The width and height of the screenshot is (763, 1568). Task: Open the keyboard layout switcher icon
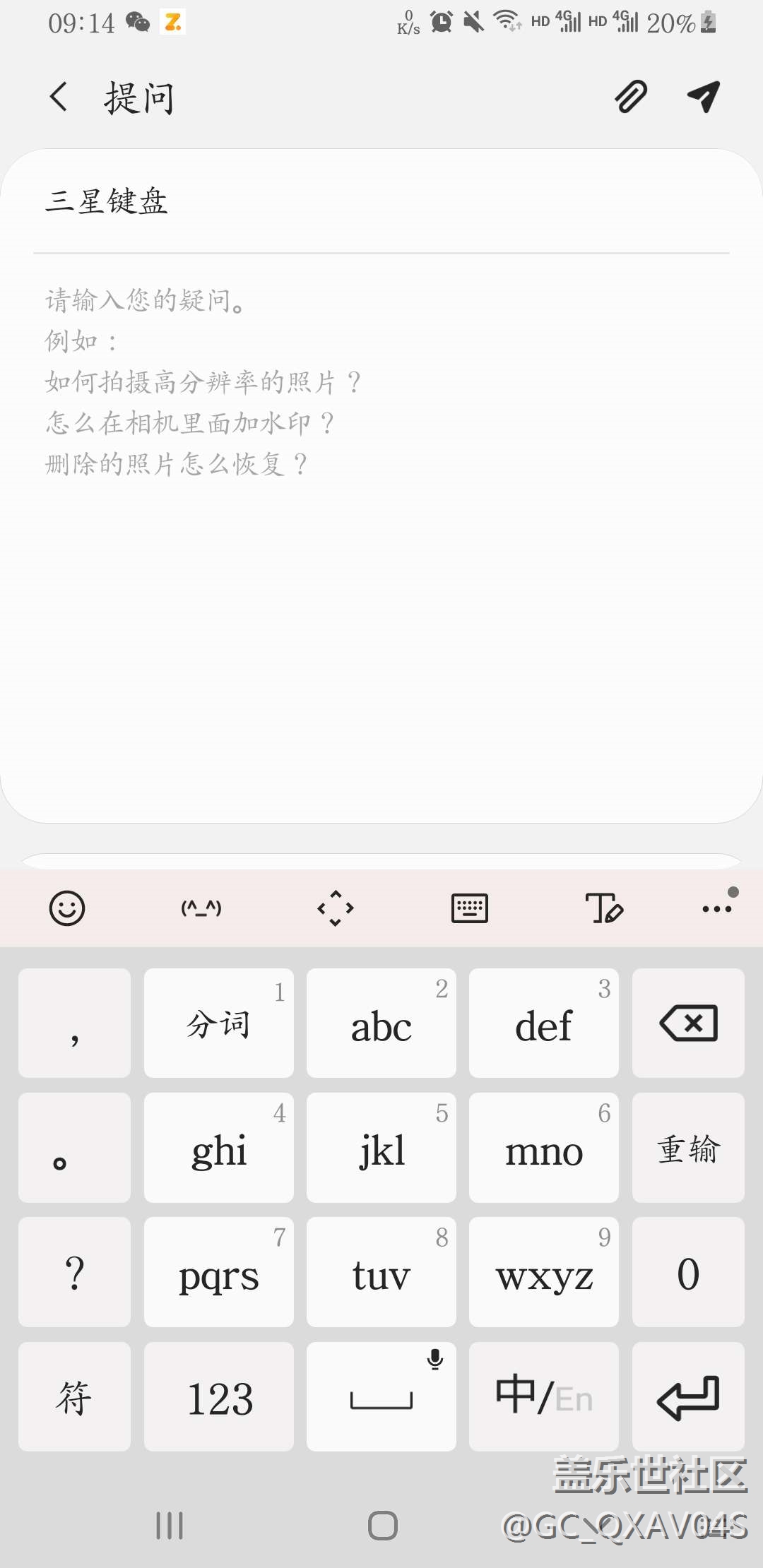[470, 908]
